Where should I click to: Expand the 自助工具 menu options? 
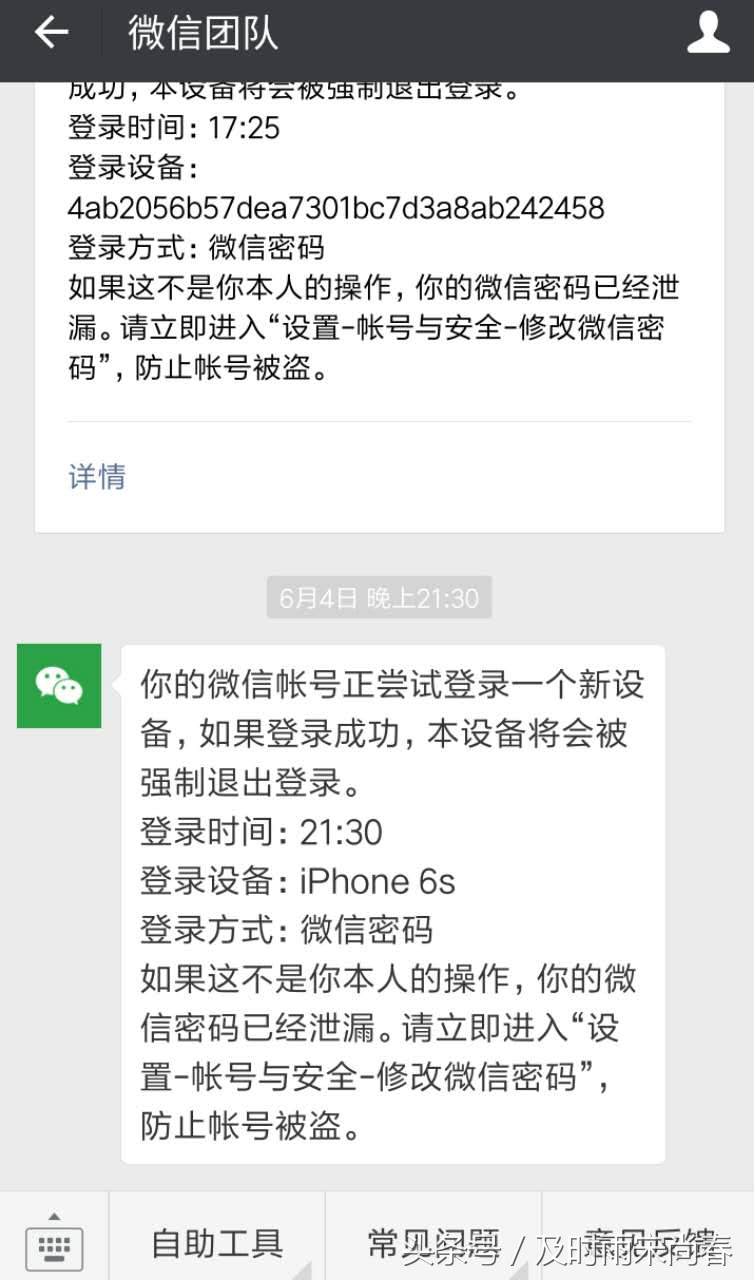[214, 1243]
